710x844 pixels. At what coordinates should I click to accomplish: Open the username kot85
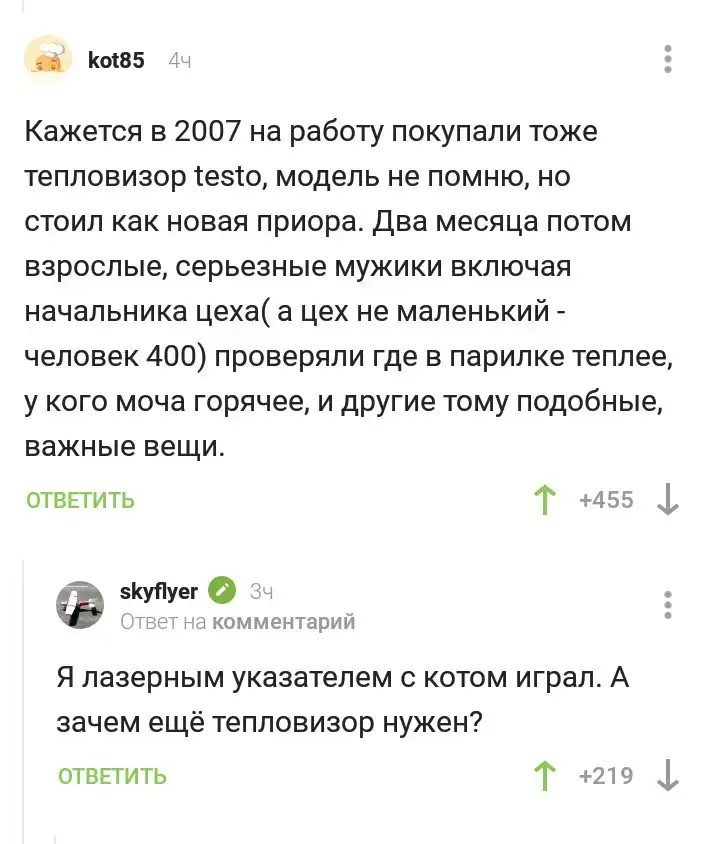tap(116, 60)
